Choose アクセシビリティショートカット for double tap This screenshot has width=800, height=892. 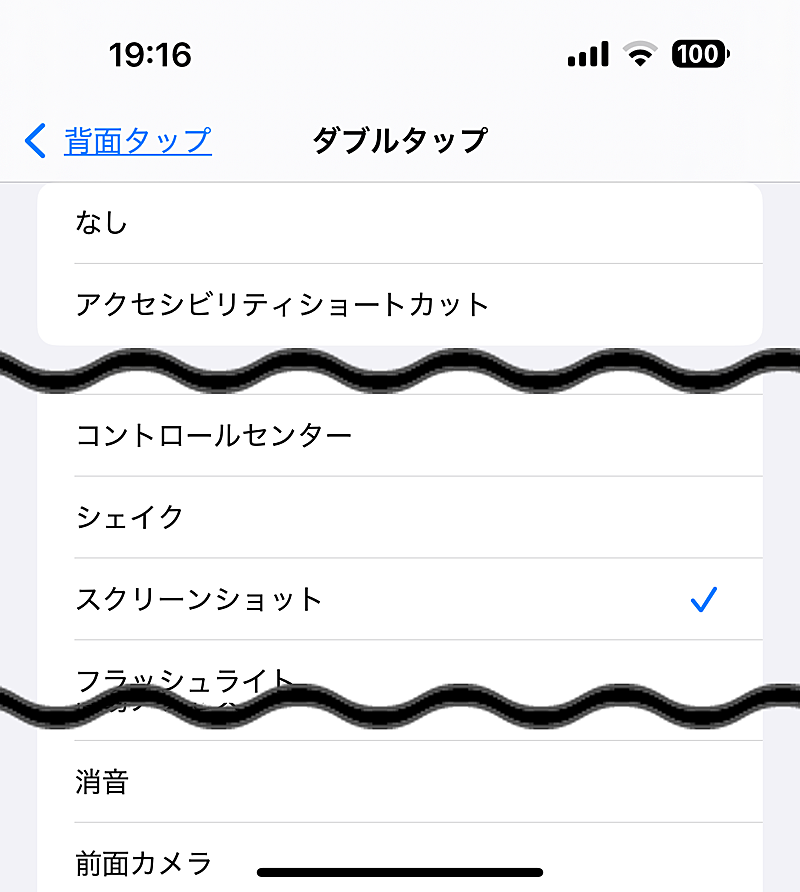[x=400, y=304]
